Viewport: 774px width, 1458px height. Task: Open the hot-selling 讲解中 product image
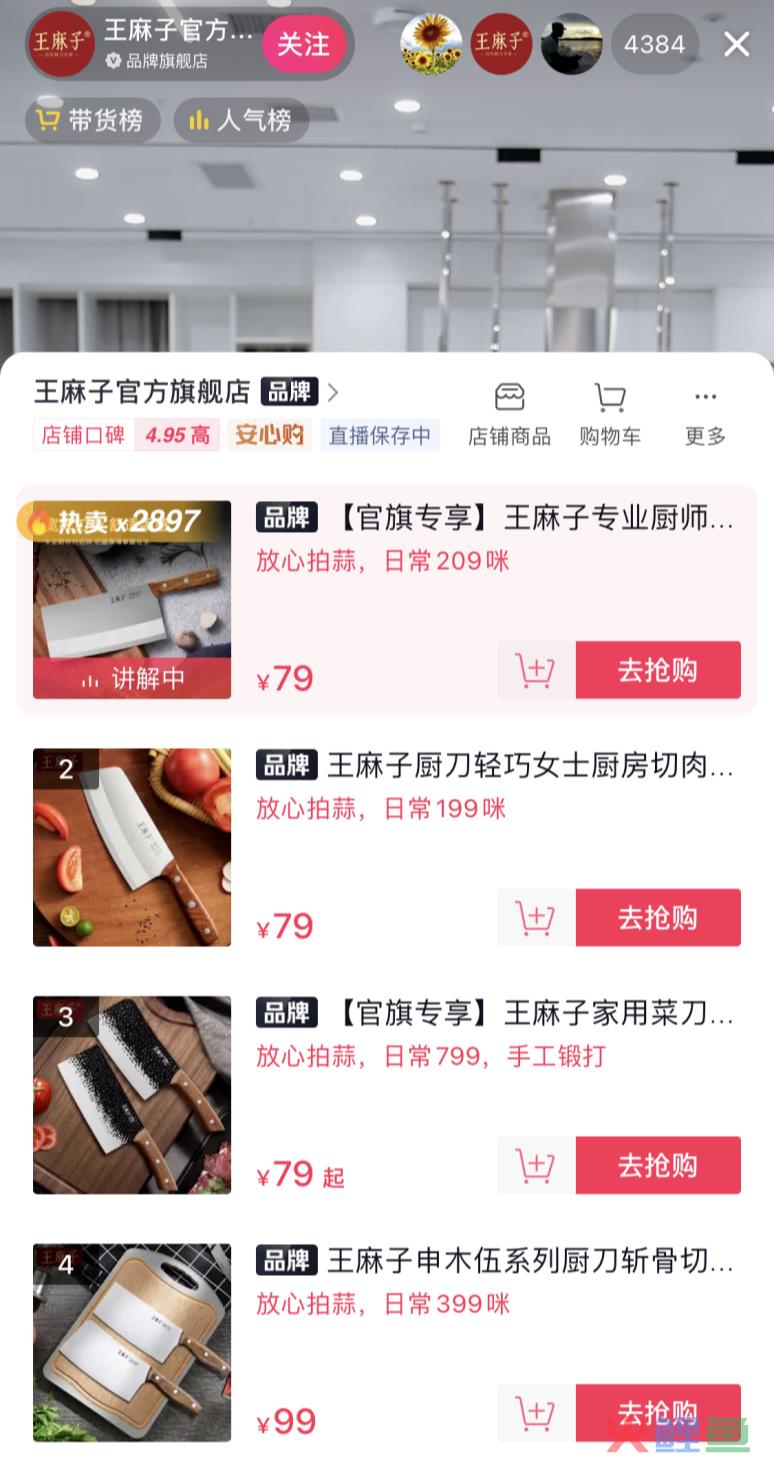[x=132, y=599]
